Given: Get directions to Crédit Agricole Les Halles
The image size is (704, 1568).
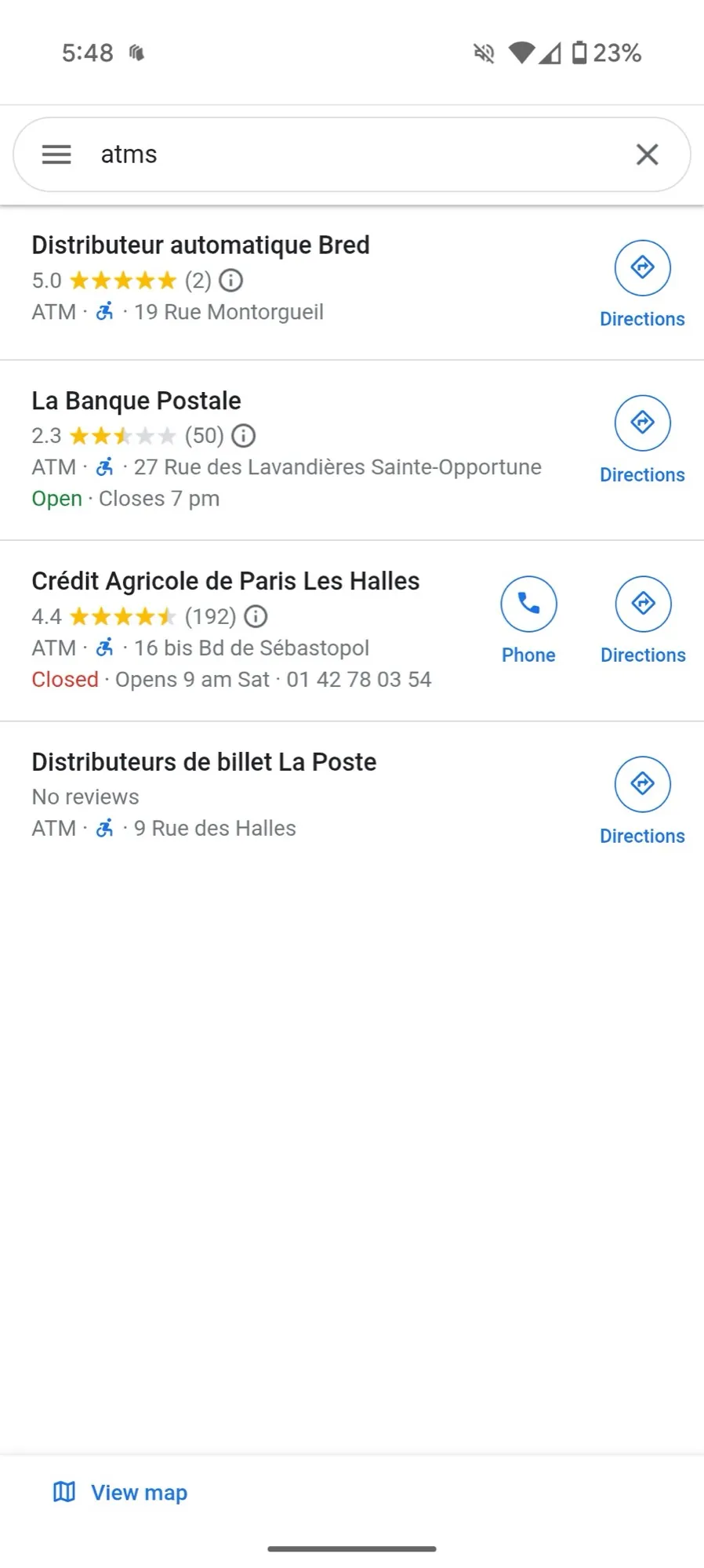Looking at the screenshot, I should [x=643, y=619].
